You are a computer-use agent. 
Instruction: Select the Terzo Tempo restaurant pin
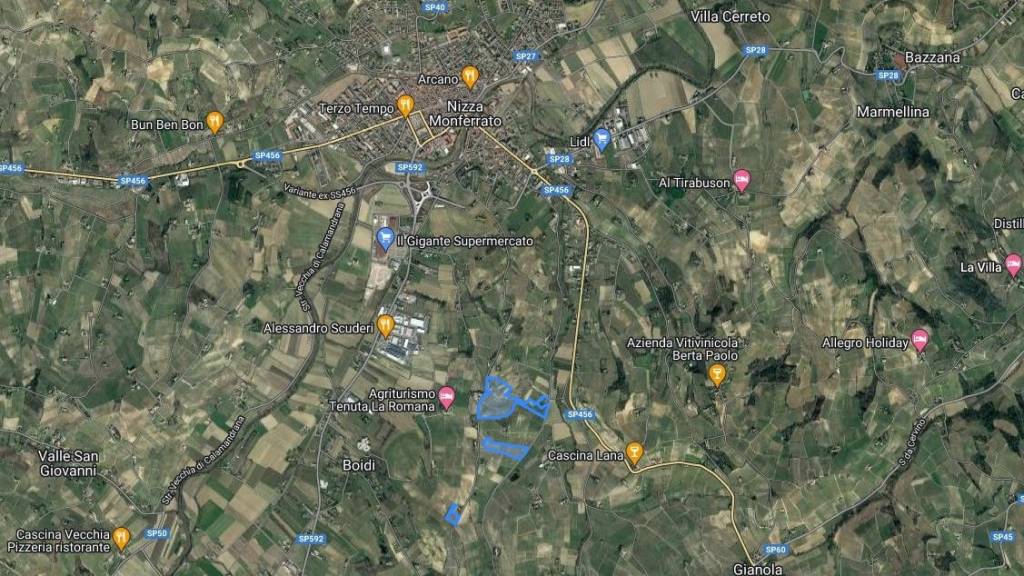pos(405,104)
